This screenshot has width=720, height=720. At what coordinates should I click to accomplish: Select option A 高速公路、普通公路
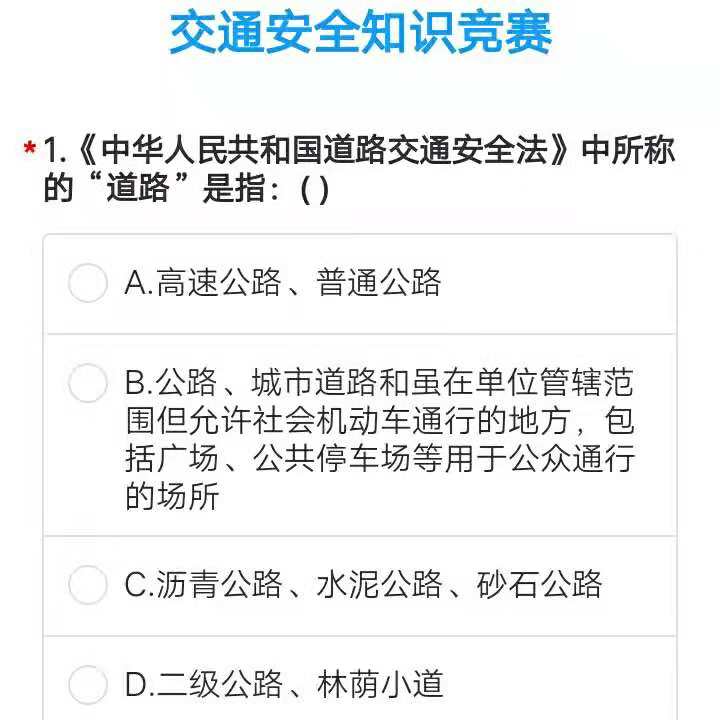[x=88, y=283]
